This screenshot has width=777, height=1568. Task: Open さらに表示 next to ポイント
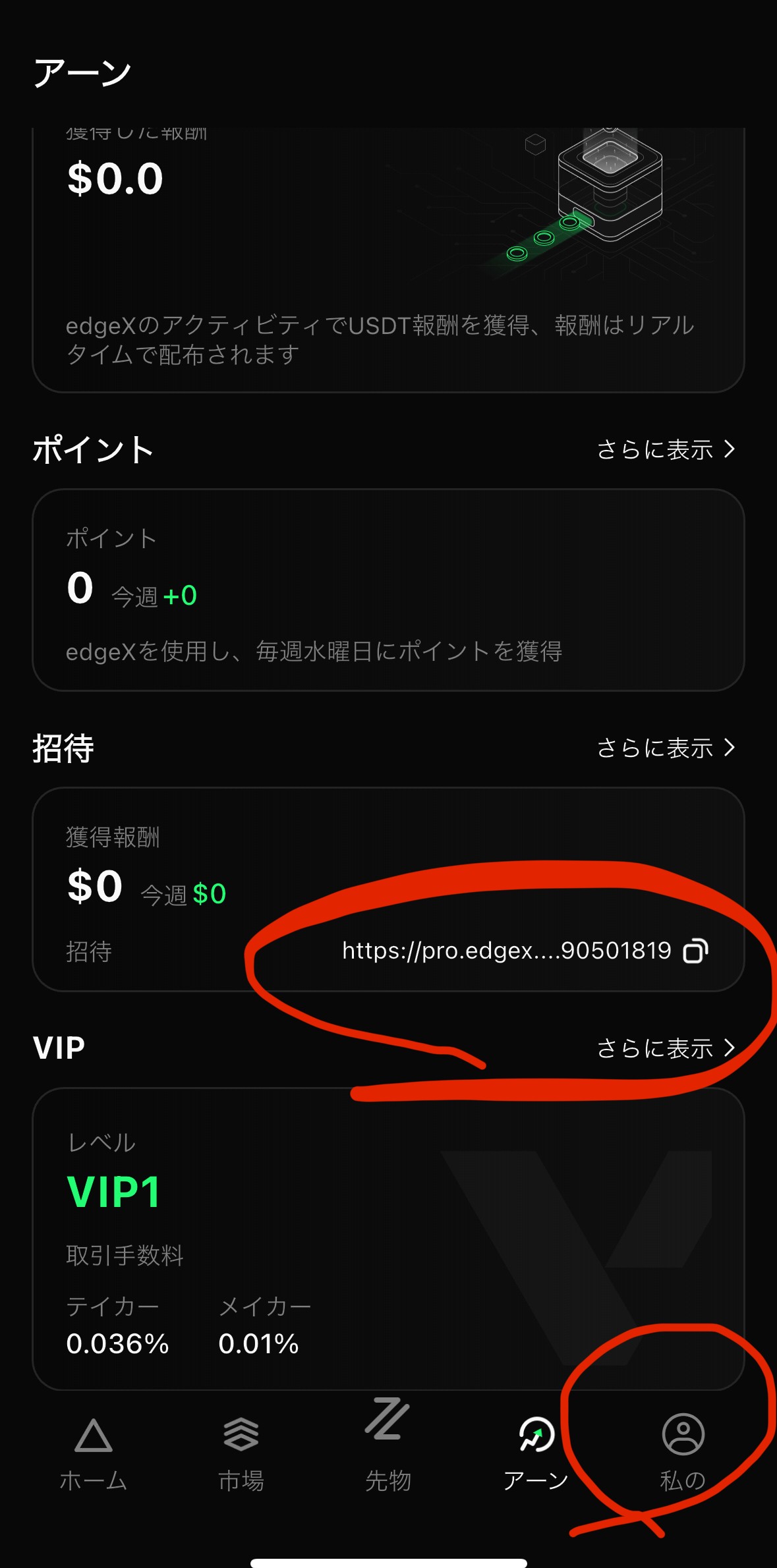coord(666,450)
